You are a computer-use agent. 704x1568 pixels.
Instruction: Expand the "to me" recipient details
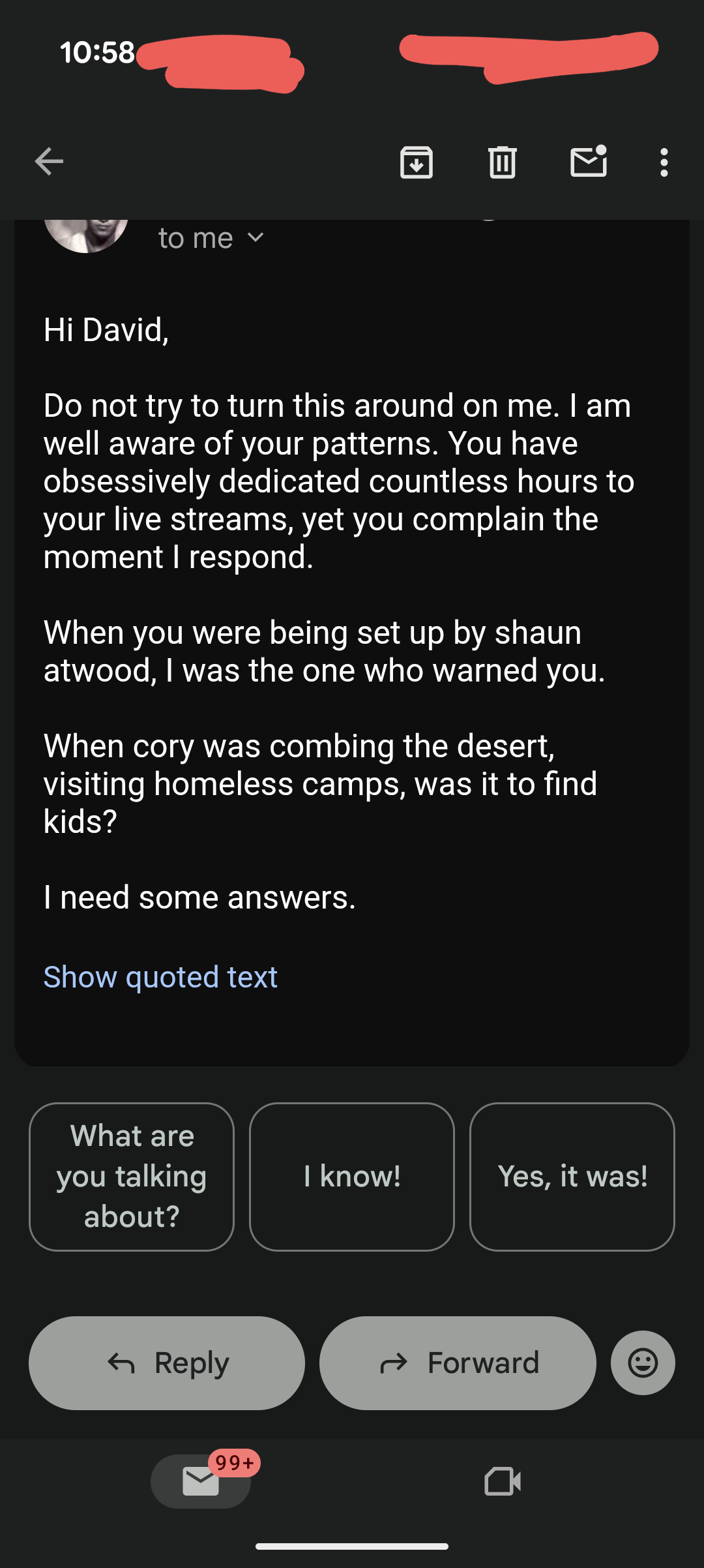[x=256, y=238]
